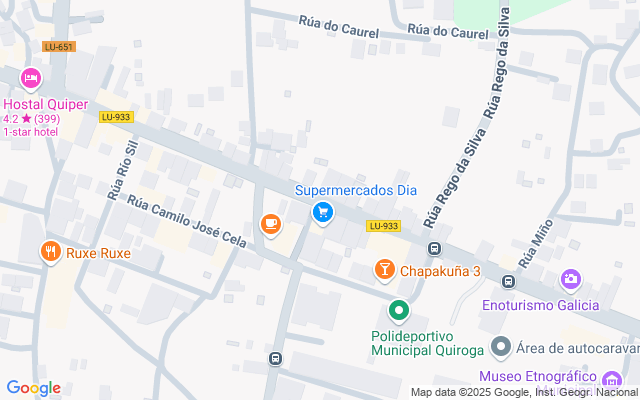Tap the orange café marker near Rúa Camilo José Cela
640x400 pixels.
(270, 225)
